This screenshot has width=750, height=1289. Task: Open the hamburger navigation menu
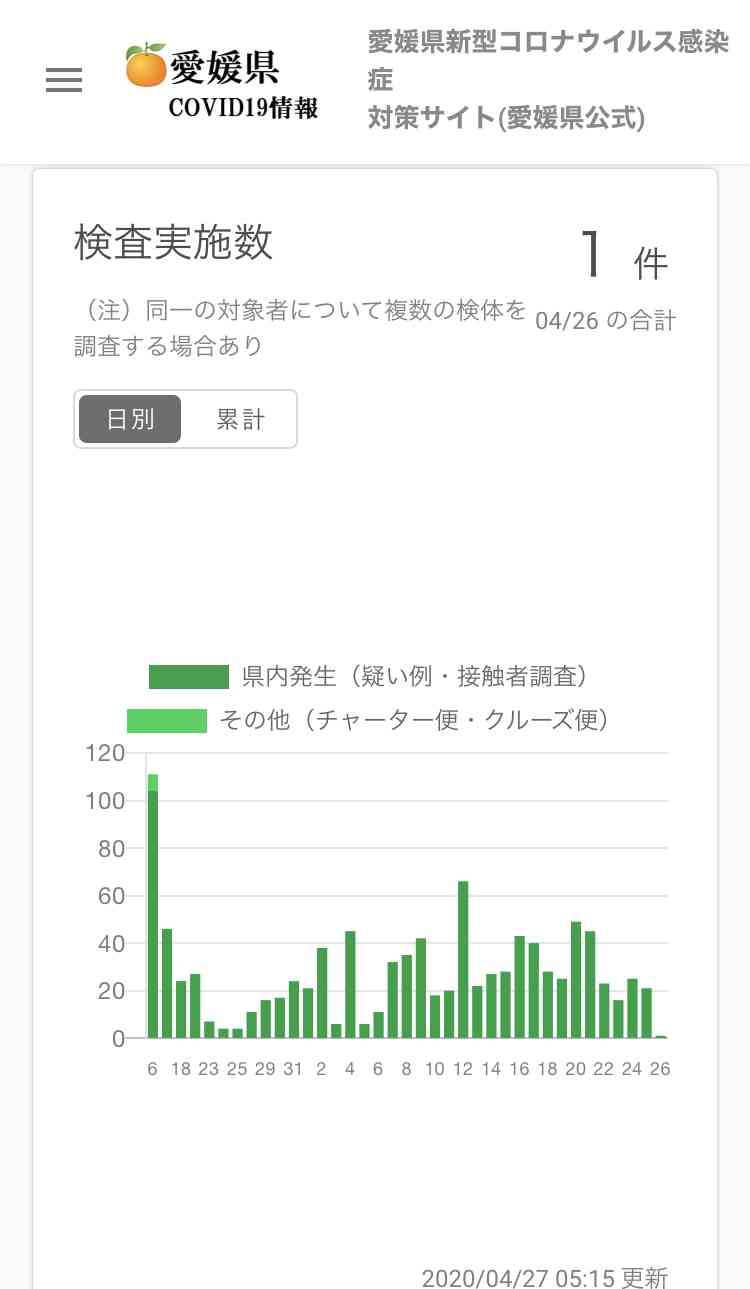64,81
